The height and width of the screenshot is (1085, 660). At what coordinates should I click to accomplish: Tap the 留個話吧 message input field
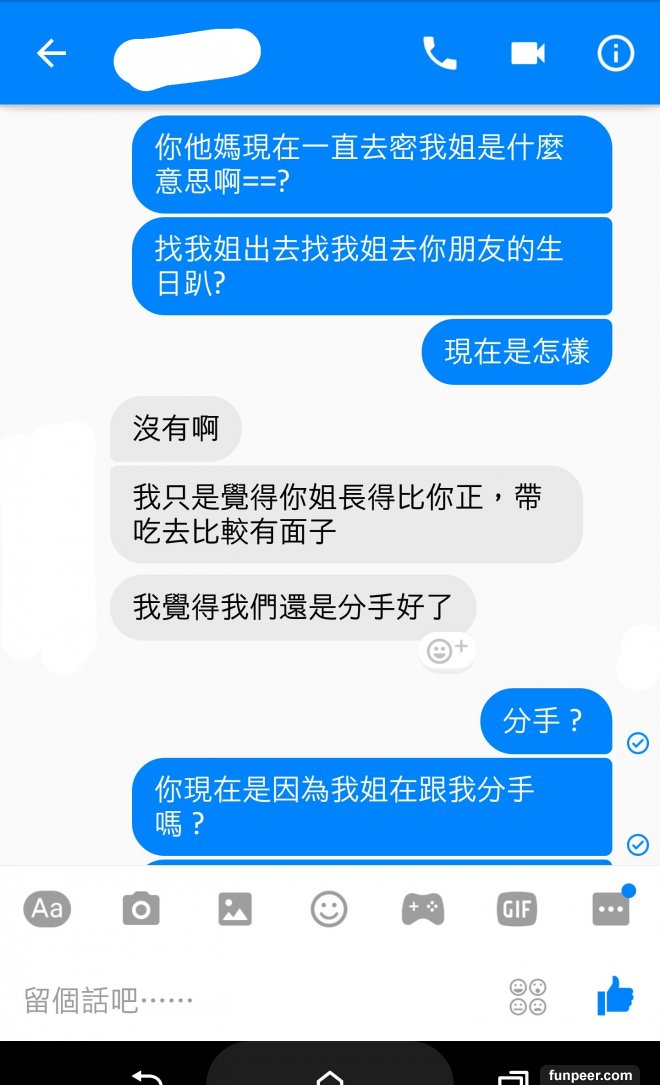click(x=250, y=999)
